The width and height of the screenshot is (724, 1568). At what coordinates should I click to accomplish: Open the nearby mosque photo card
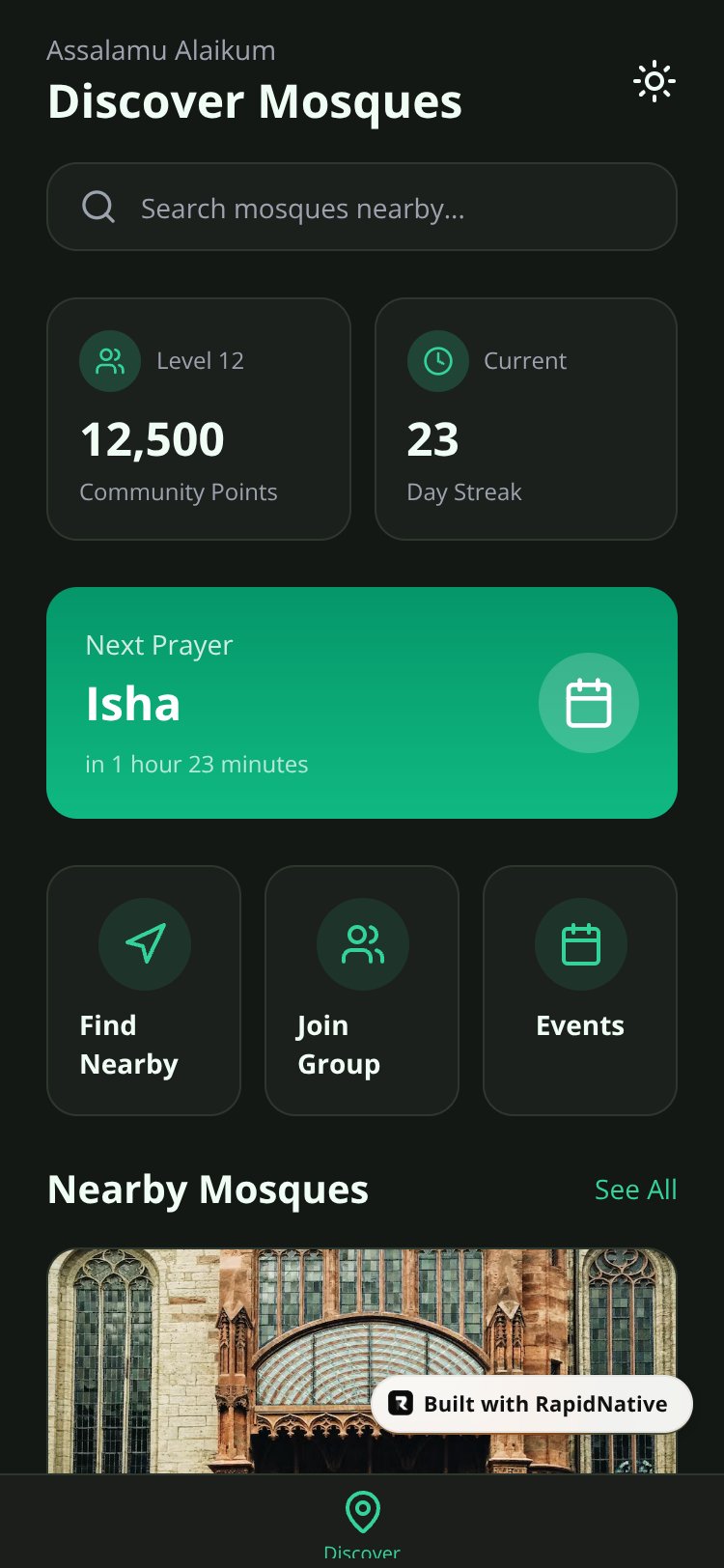click(362, 1361)
